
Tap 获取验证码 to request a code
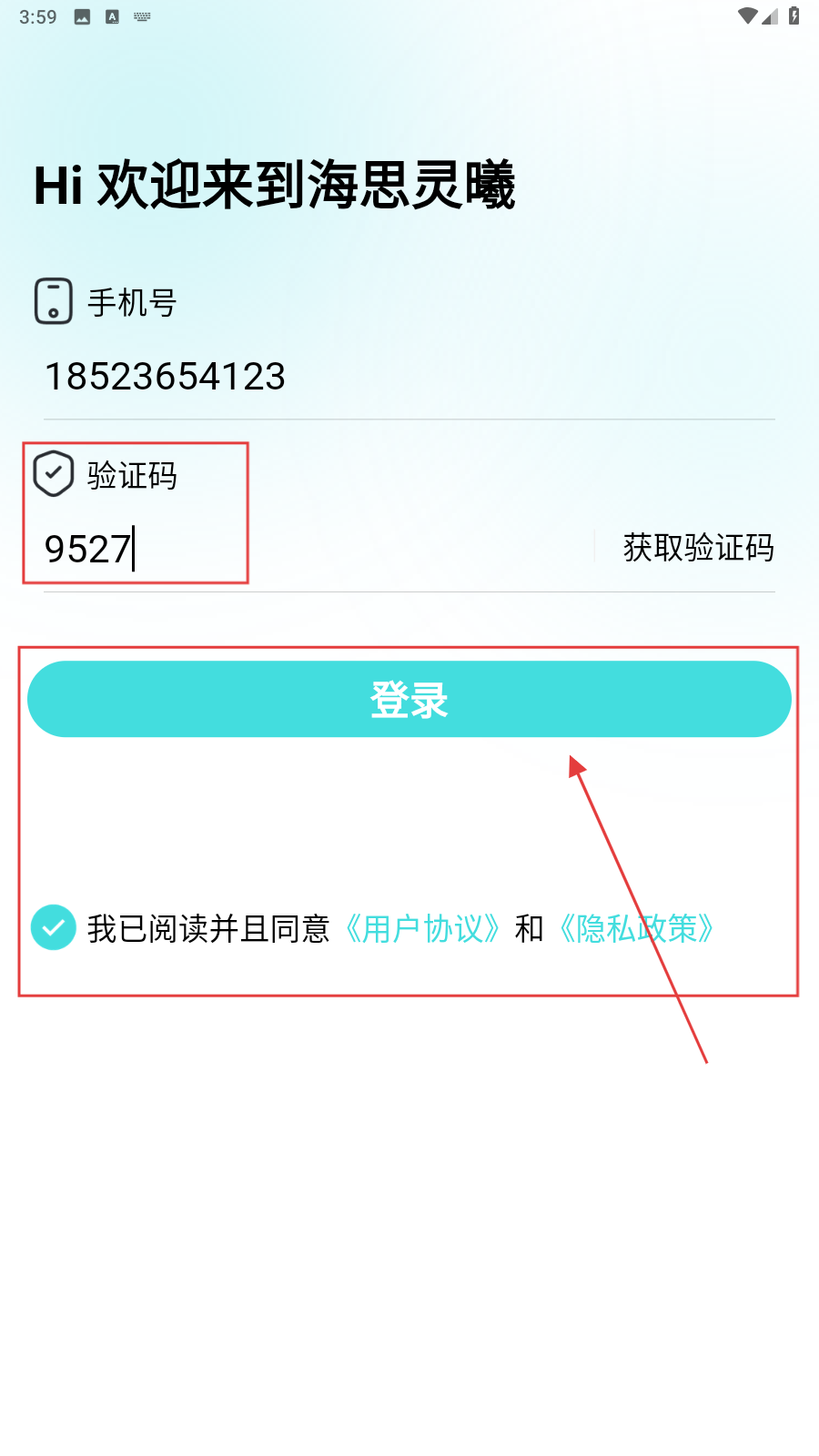(698, 548)
